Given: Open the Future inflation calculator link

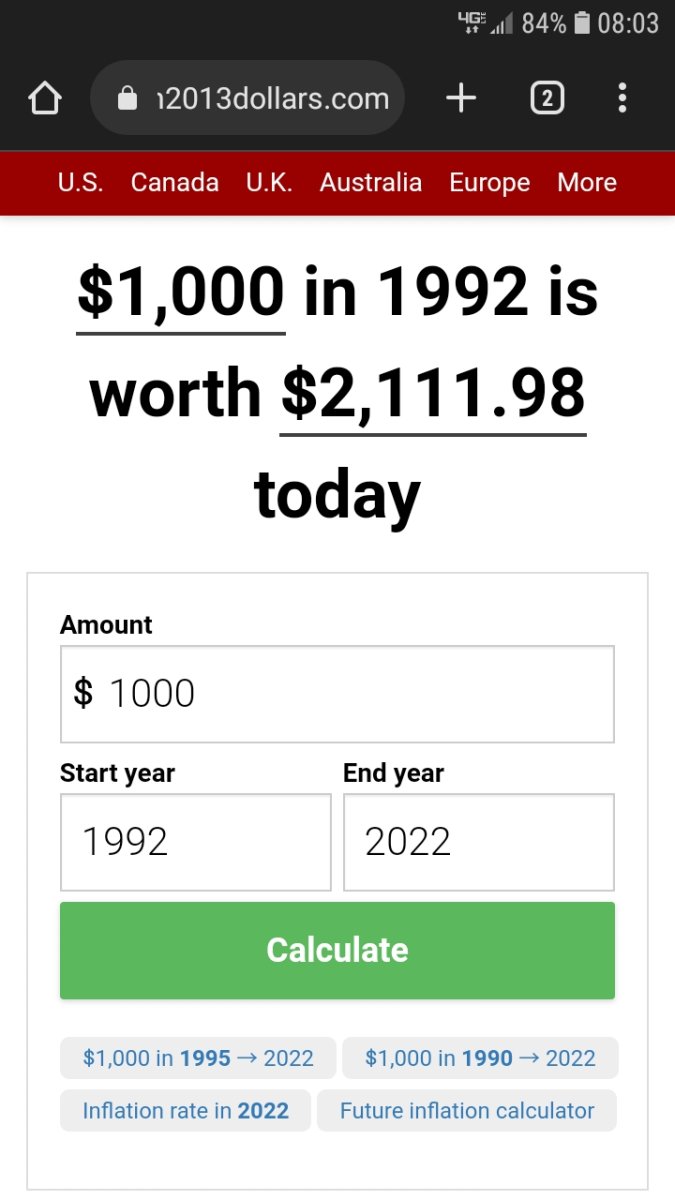Looking at the screenshot, I should click(x=467, y=1110).
